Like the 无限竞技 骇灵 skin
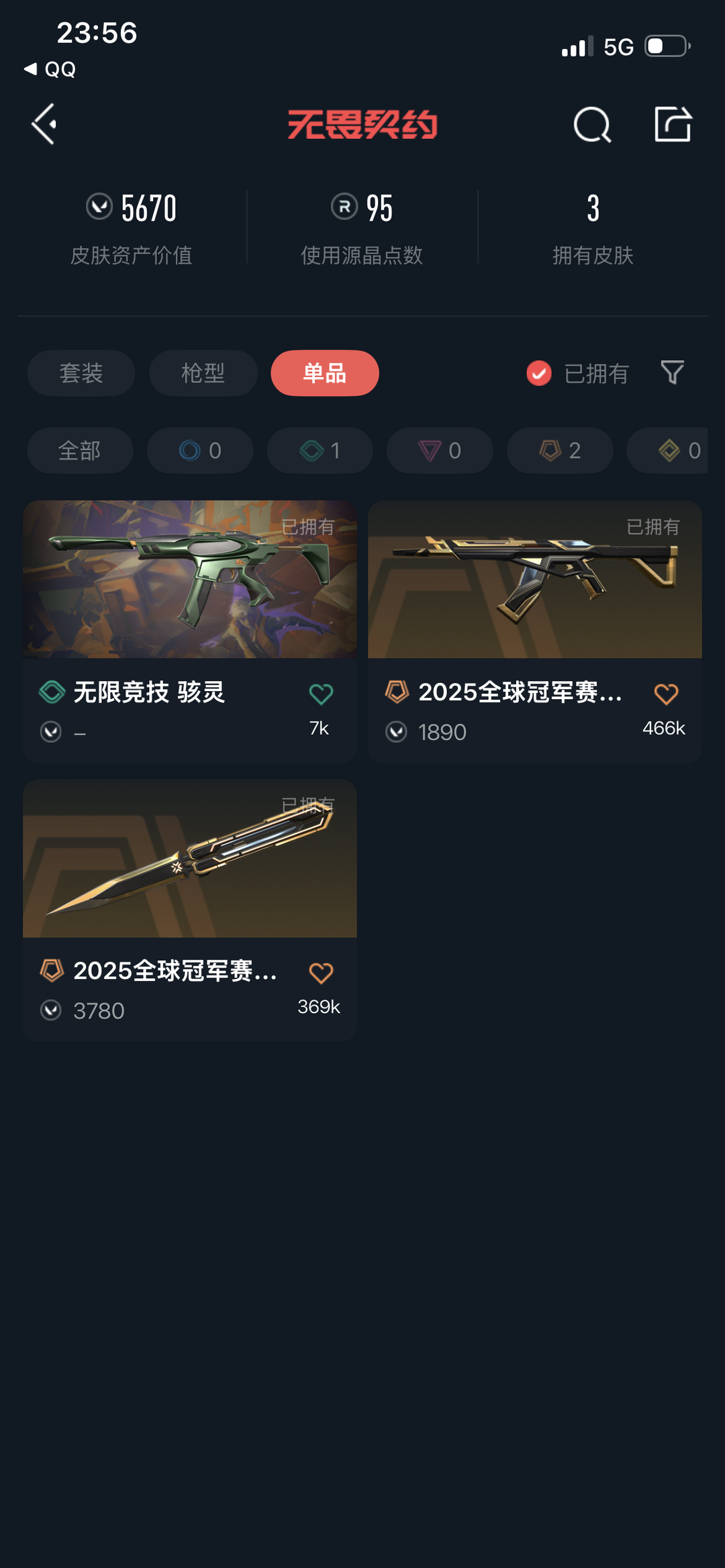Screen dimensions: 725x1568 click(x=321, y=694)
